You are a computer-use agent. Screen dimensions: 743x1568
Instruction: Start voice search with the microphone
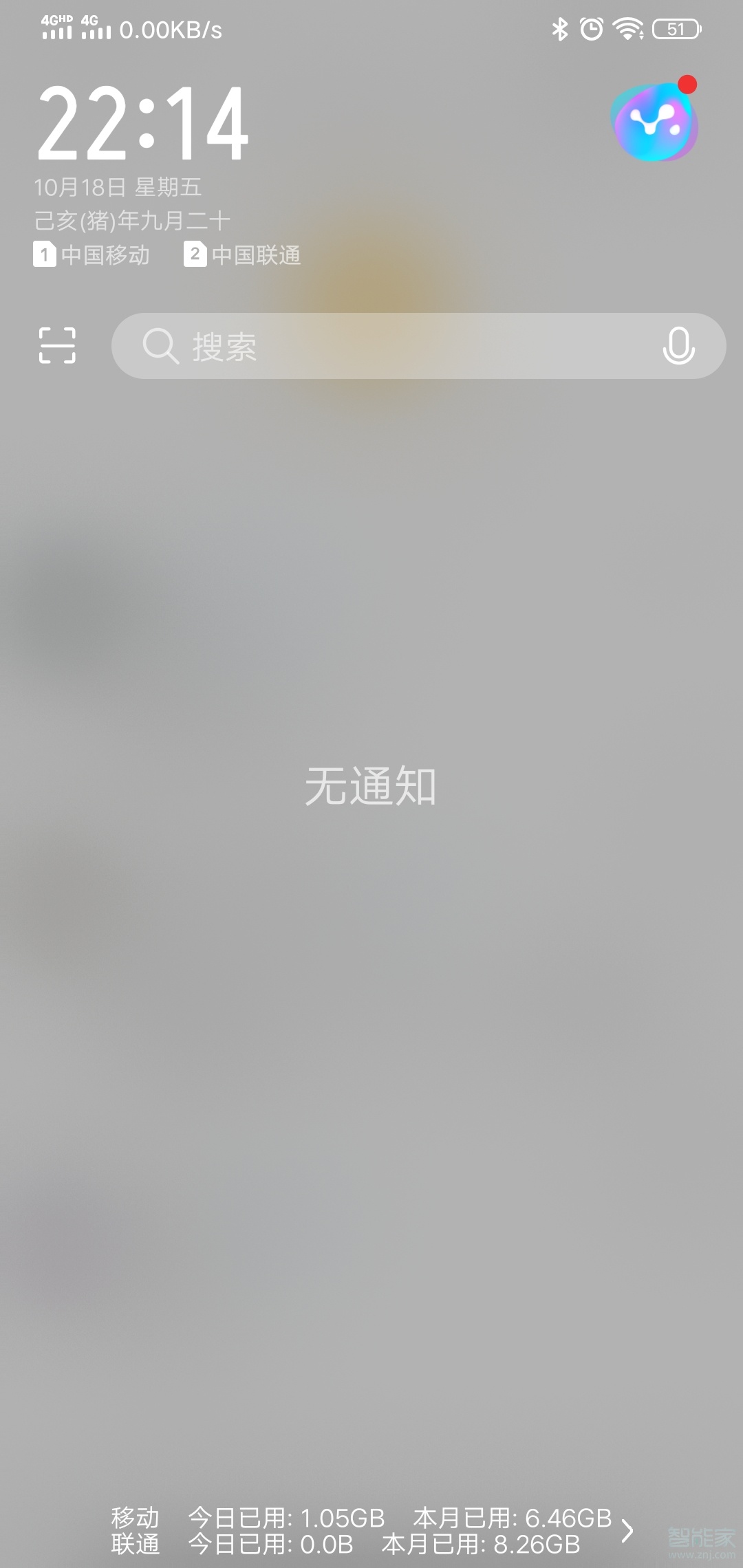click(678, 345)
